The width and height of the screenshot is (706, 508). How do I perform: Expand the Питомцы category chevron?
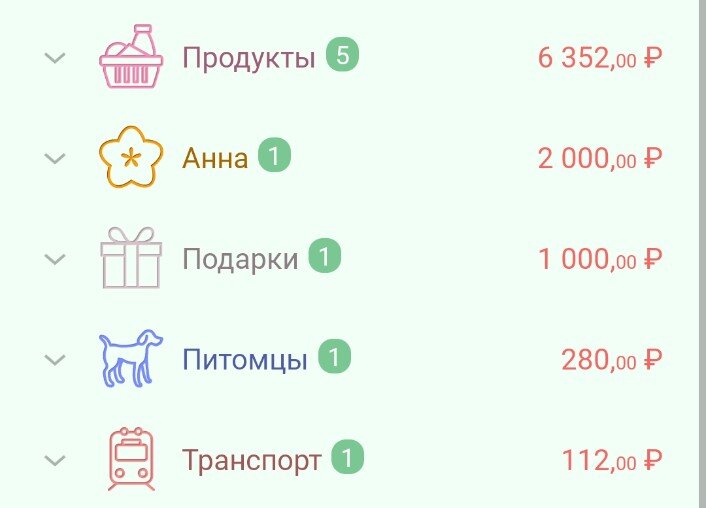(55, 359)
